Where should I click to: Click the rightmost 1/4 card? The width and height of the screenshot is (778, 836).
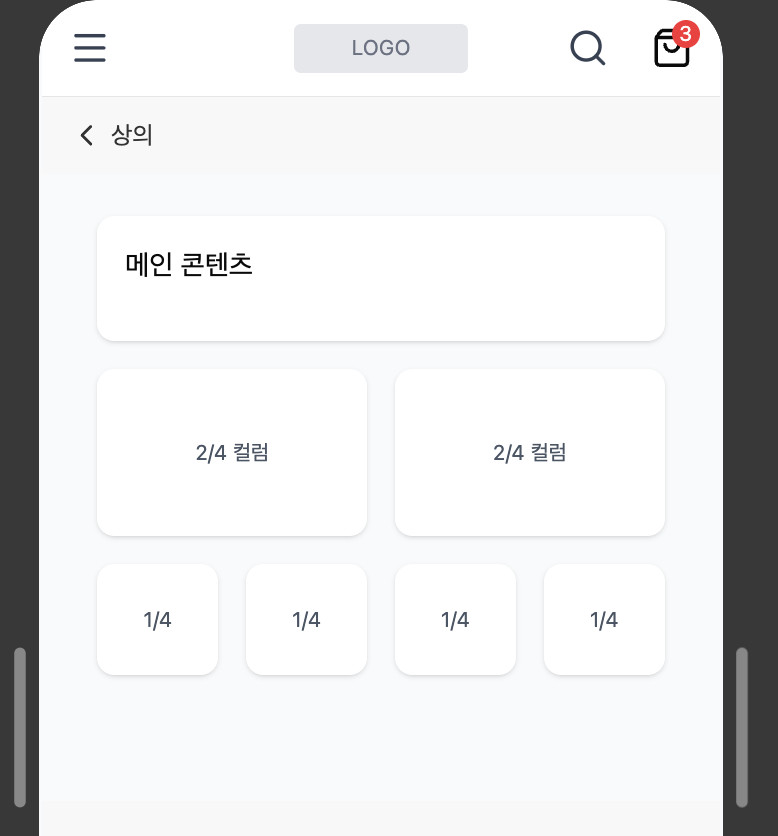[x=604, y=619]
